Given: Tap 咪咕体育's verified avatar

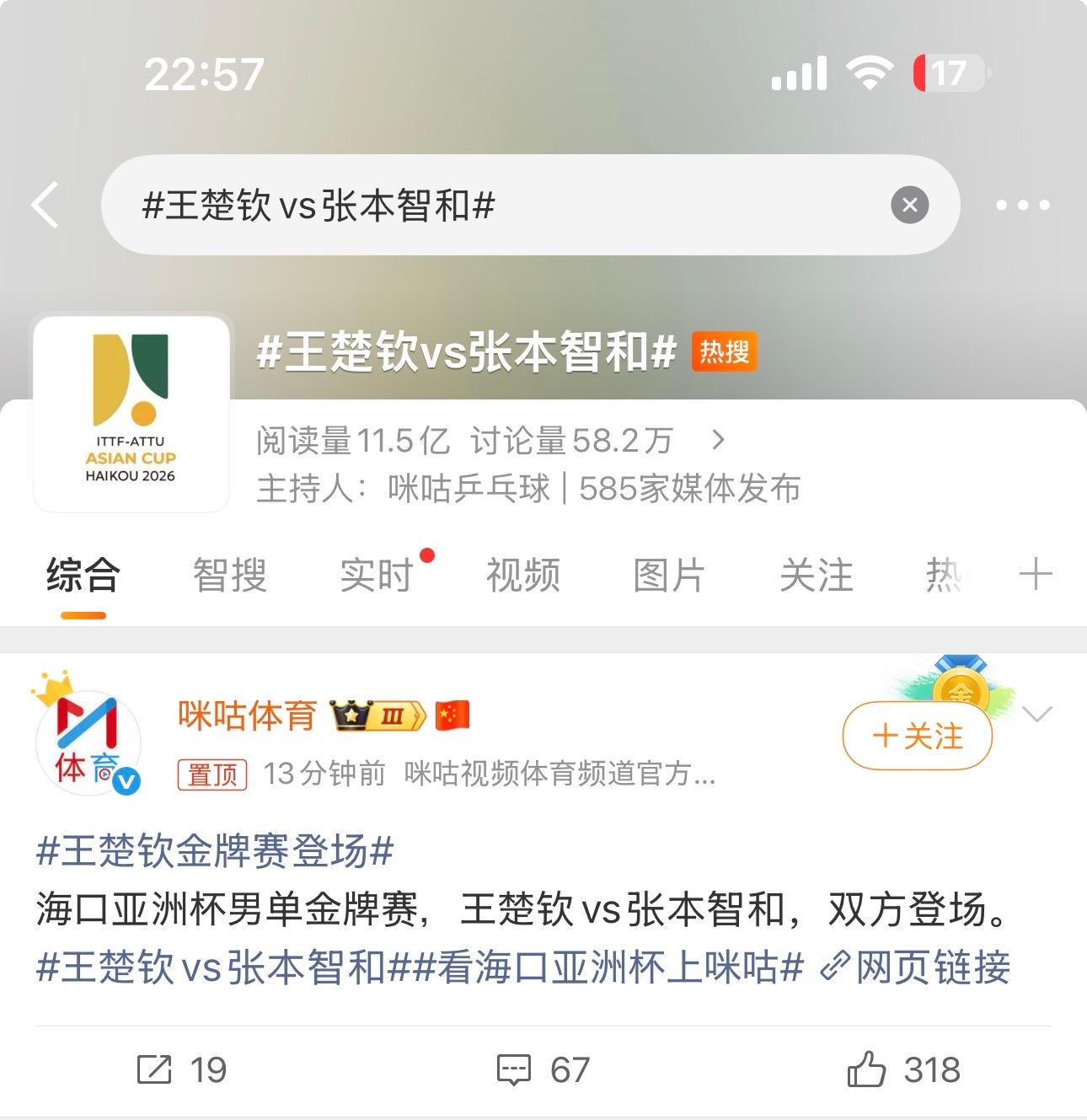Looking at the screenshot, I should [x=89, y=742].
